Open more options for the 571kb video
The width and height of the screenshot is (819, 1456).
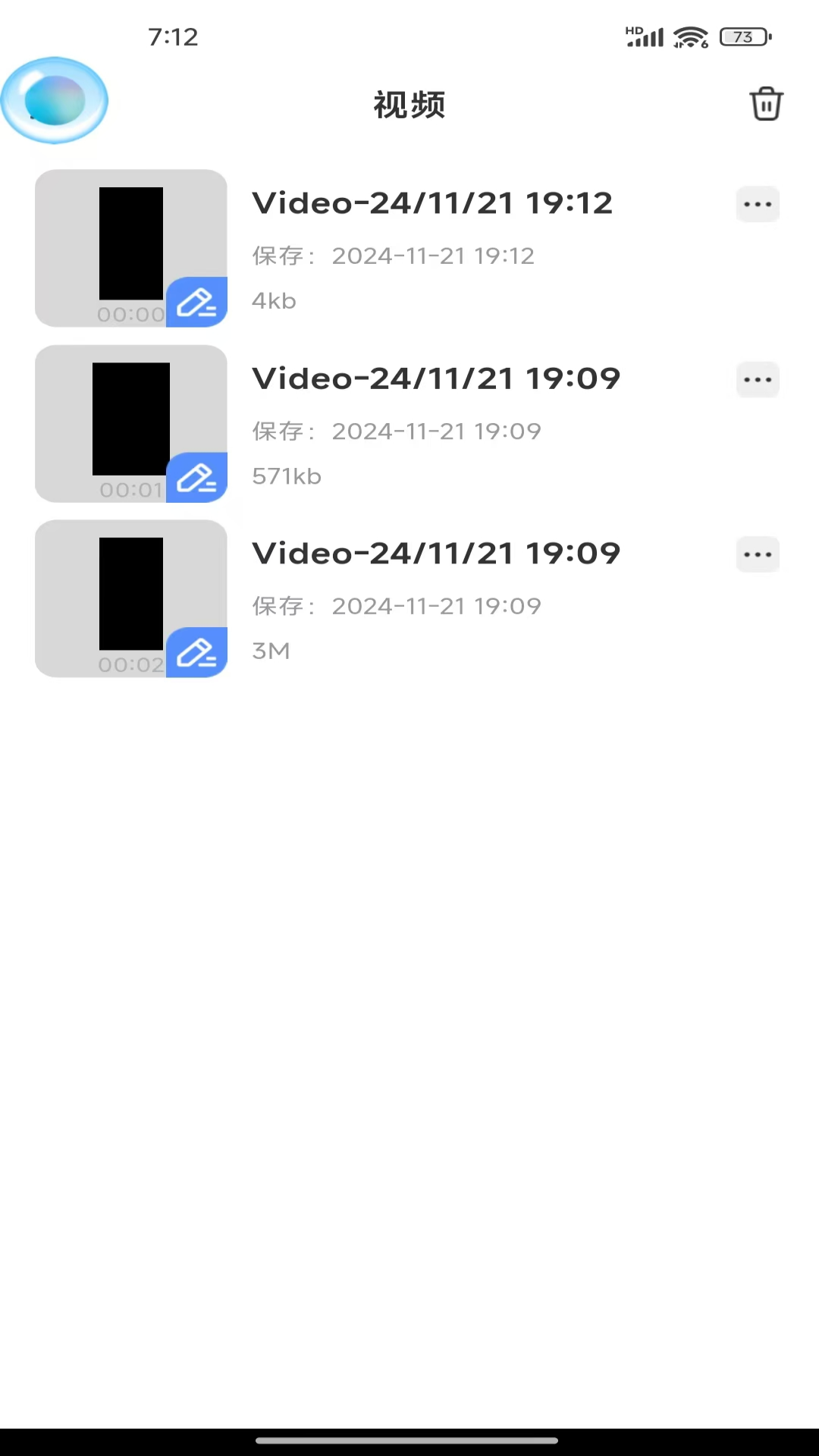pyautogui.click(x=758, y=380)
